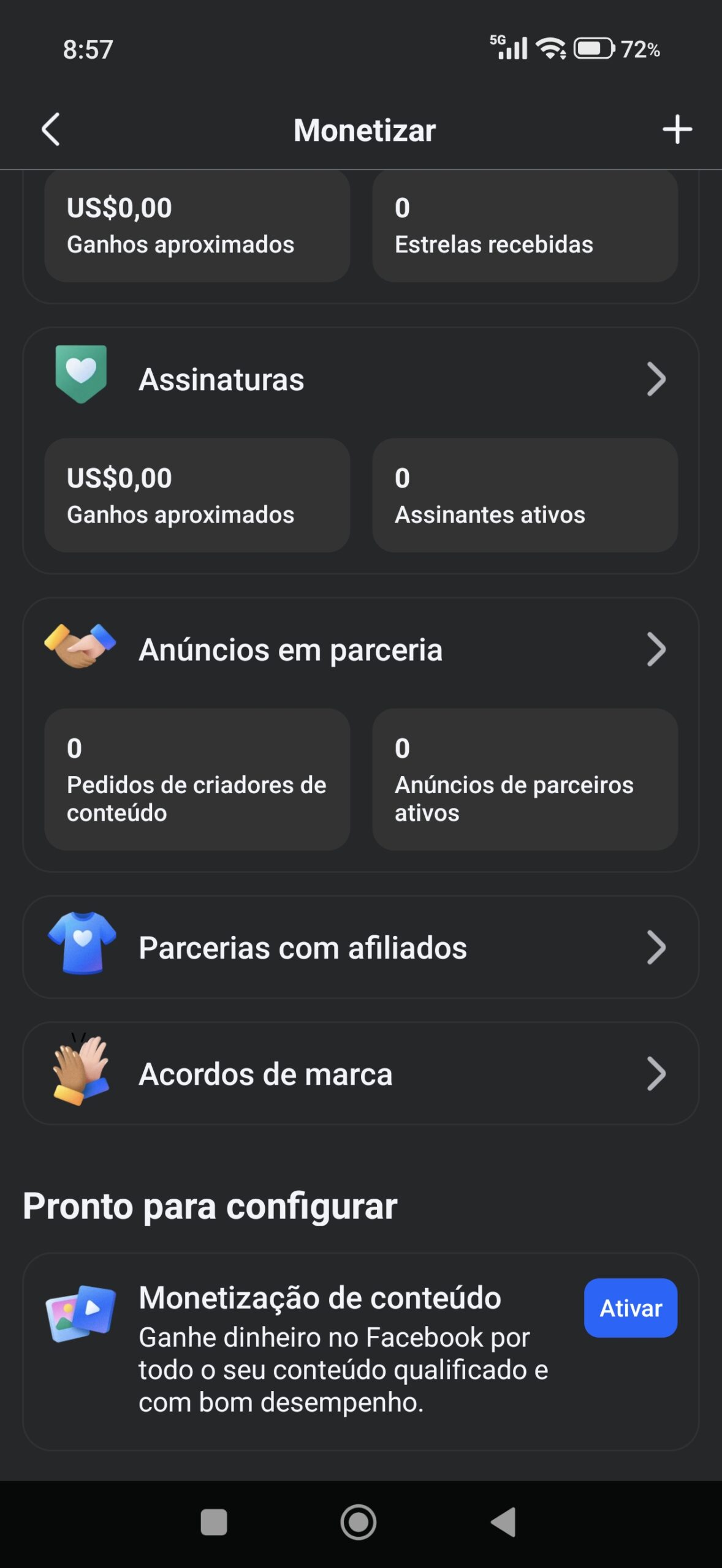Open the Assinaturas section
Image resolution: width=722 pixels, height=1568 pixels.
click(x=360, y=379)
